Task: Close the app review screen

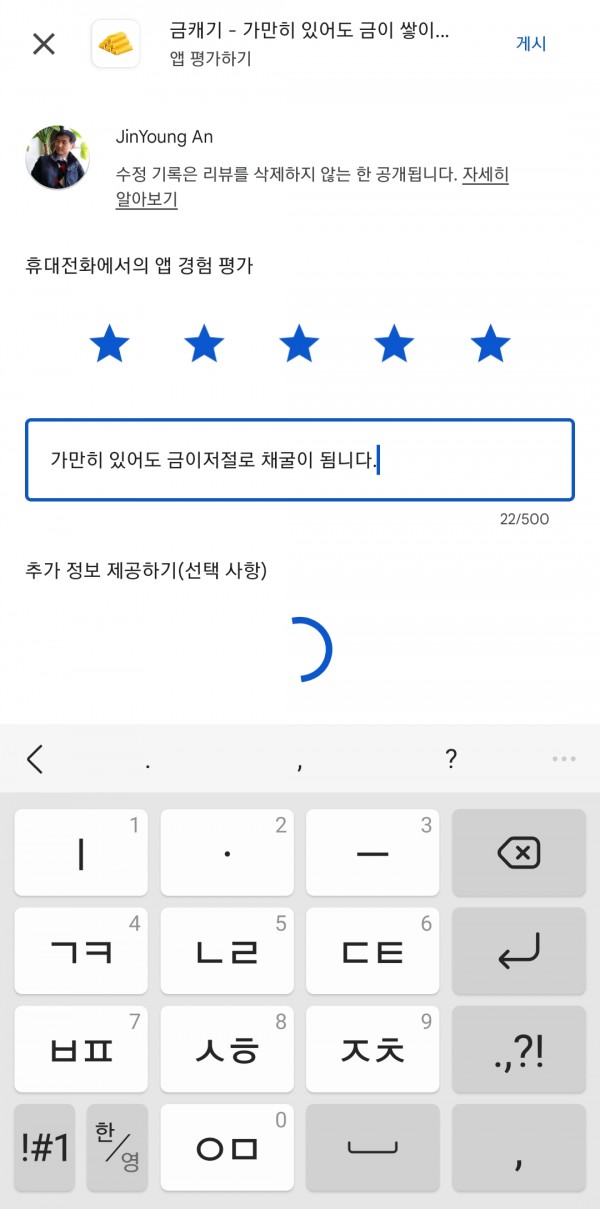Action: pos(44,44)
